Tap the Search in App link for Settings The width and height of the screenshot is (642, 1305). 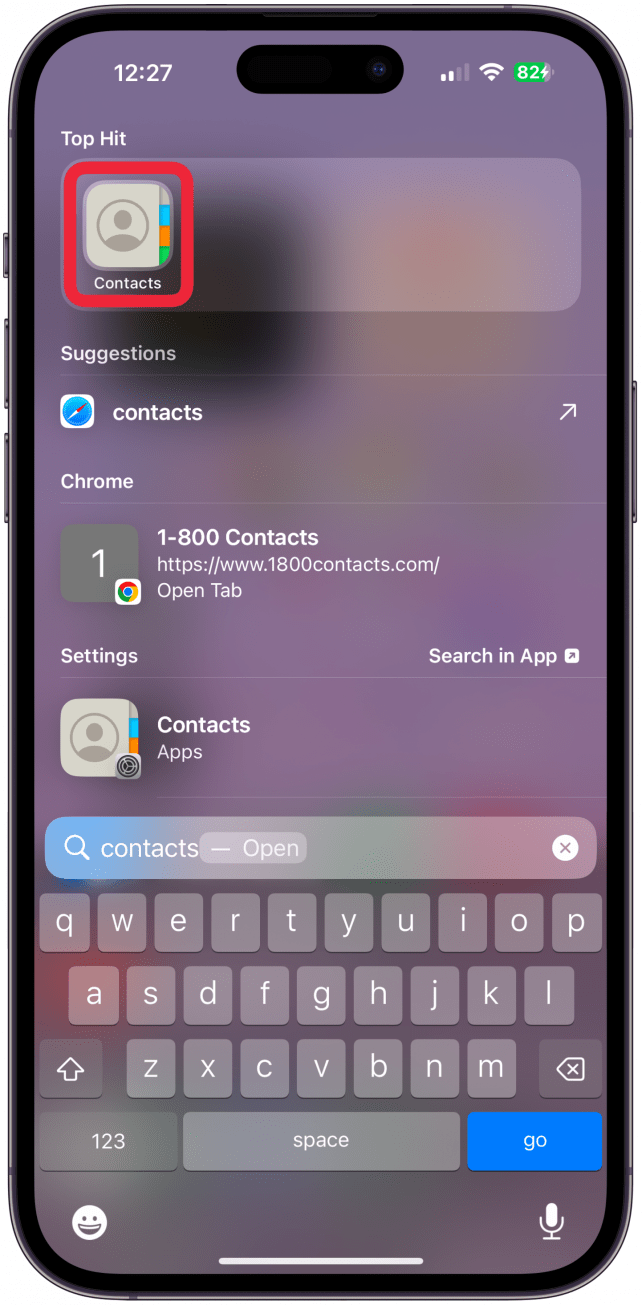[504, 656]
